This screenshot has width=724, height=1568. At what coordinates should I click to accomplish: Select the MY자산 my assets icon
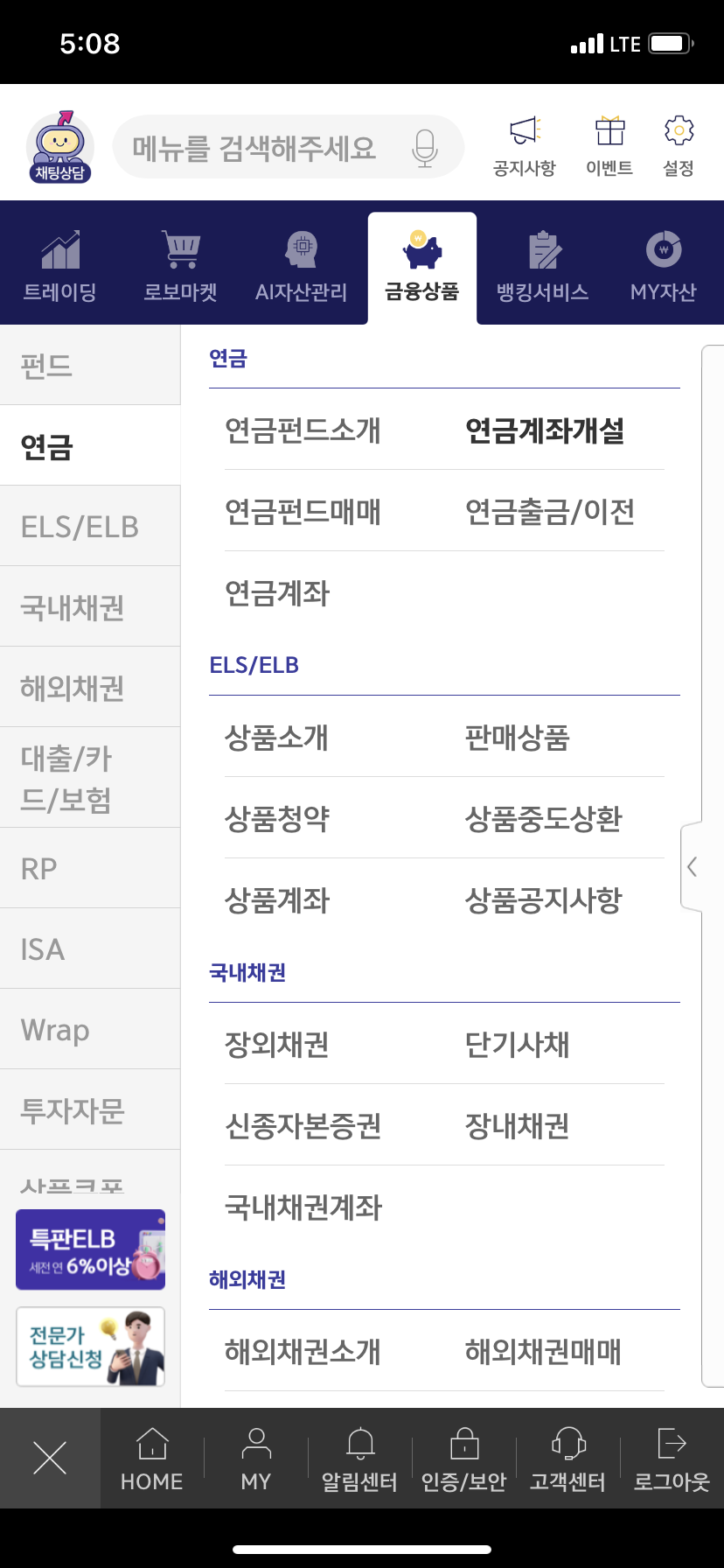pyautogui.click(x=662, y=262)
